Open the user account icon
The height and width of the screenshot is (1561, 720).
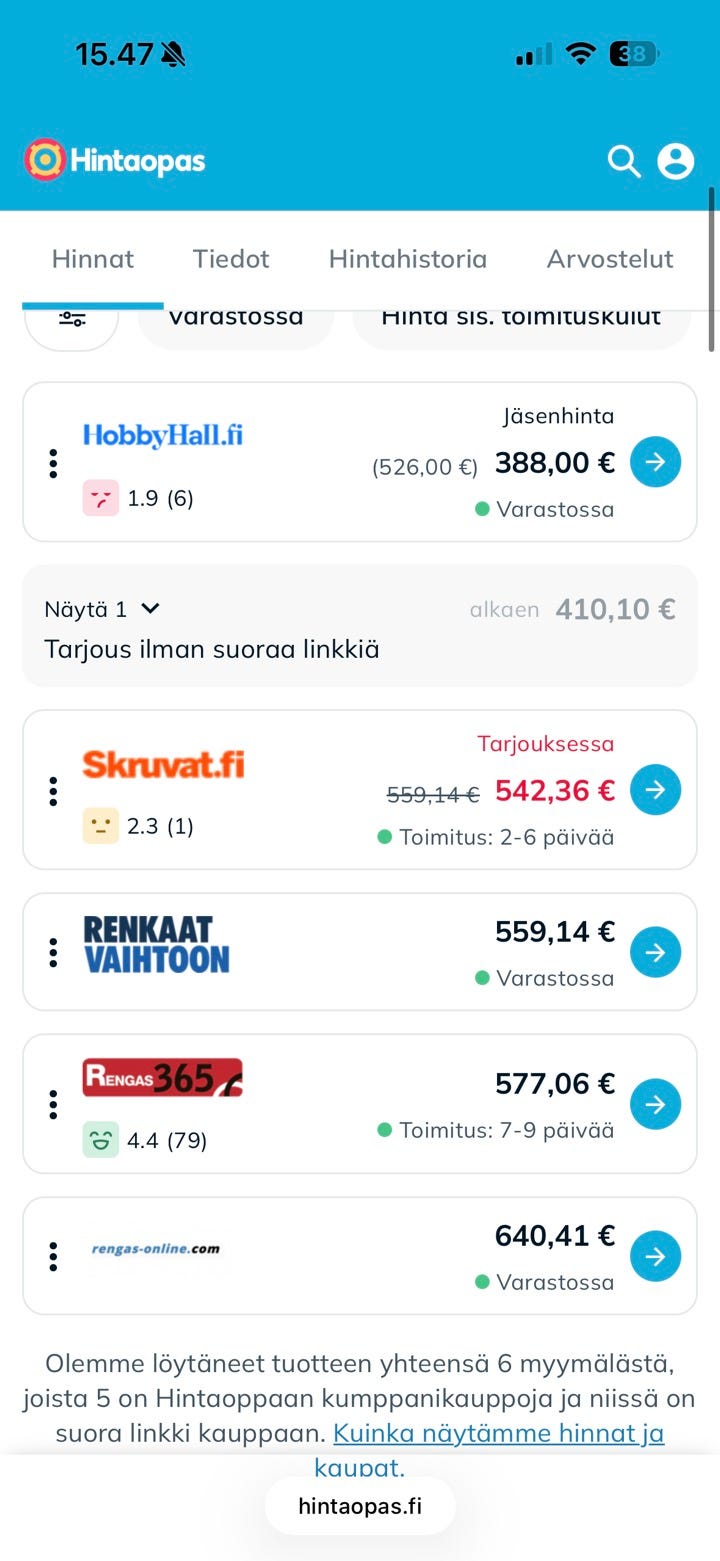coord(675,161)
